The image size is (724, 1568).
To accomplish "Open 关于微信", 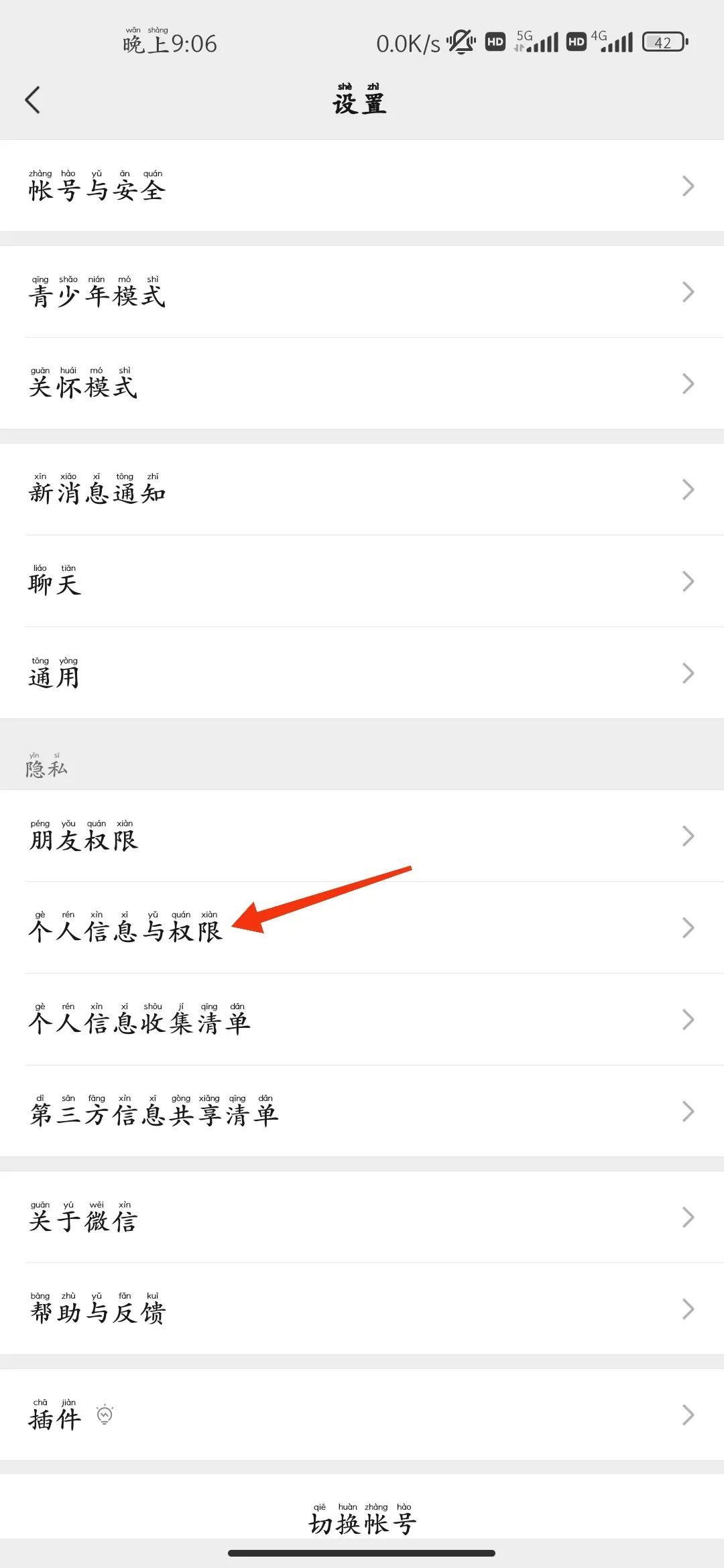I will point(362,1218).
